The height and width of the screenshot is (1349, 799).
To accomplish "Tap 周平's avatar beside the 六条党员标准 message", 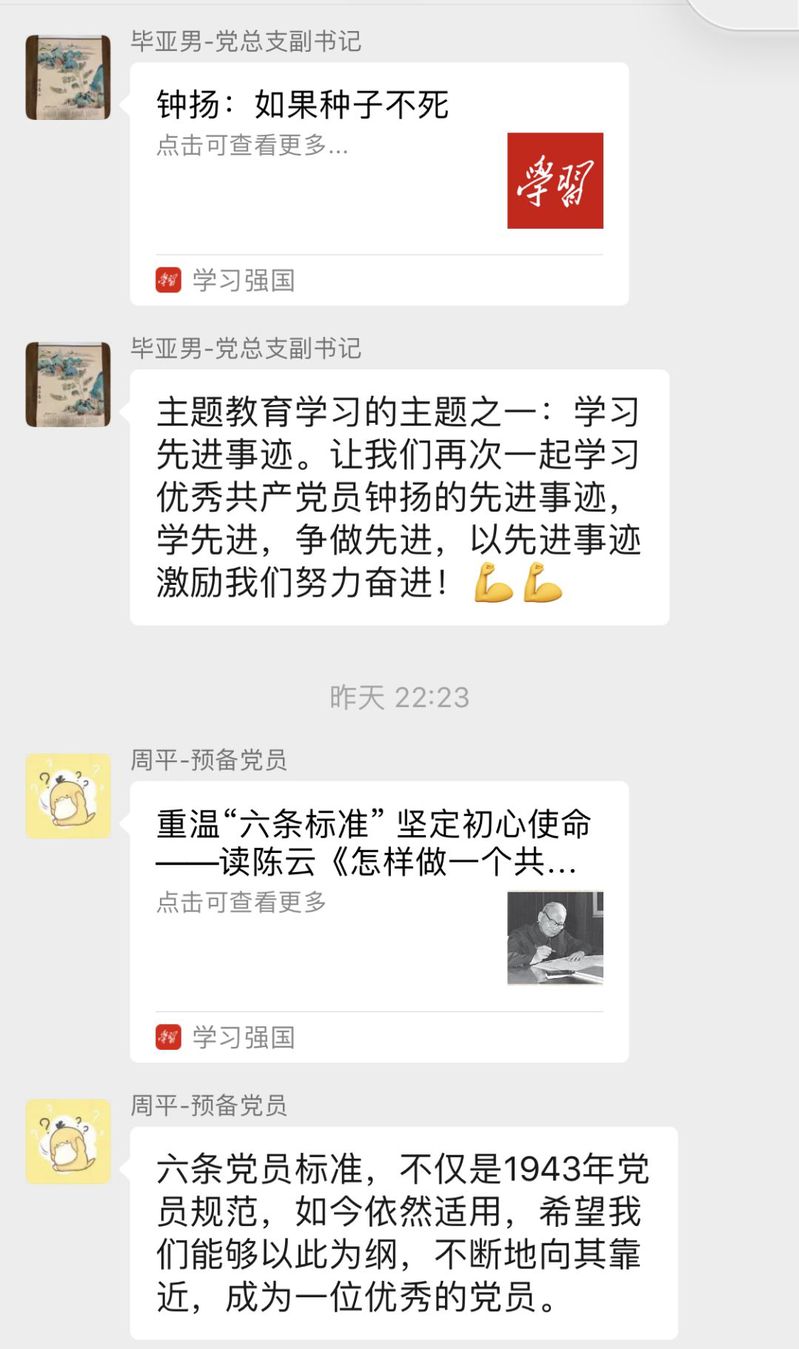I will pyautogui.click(x=68, y=1141).
